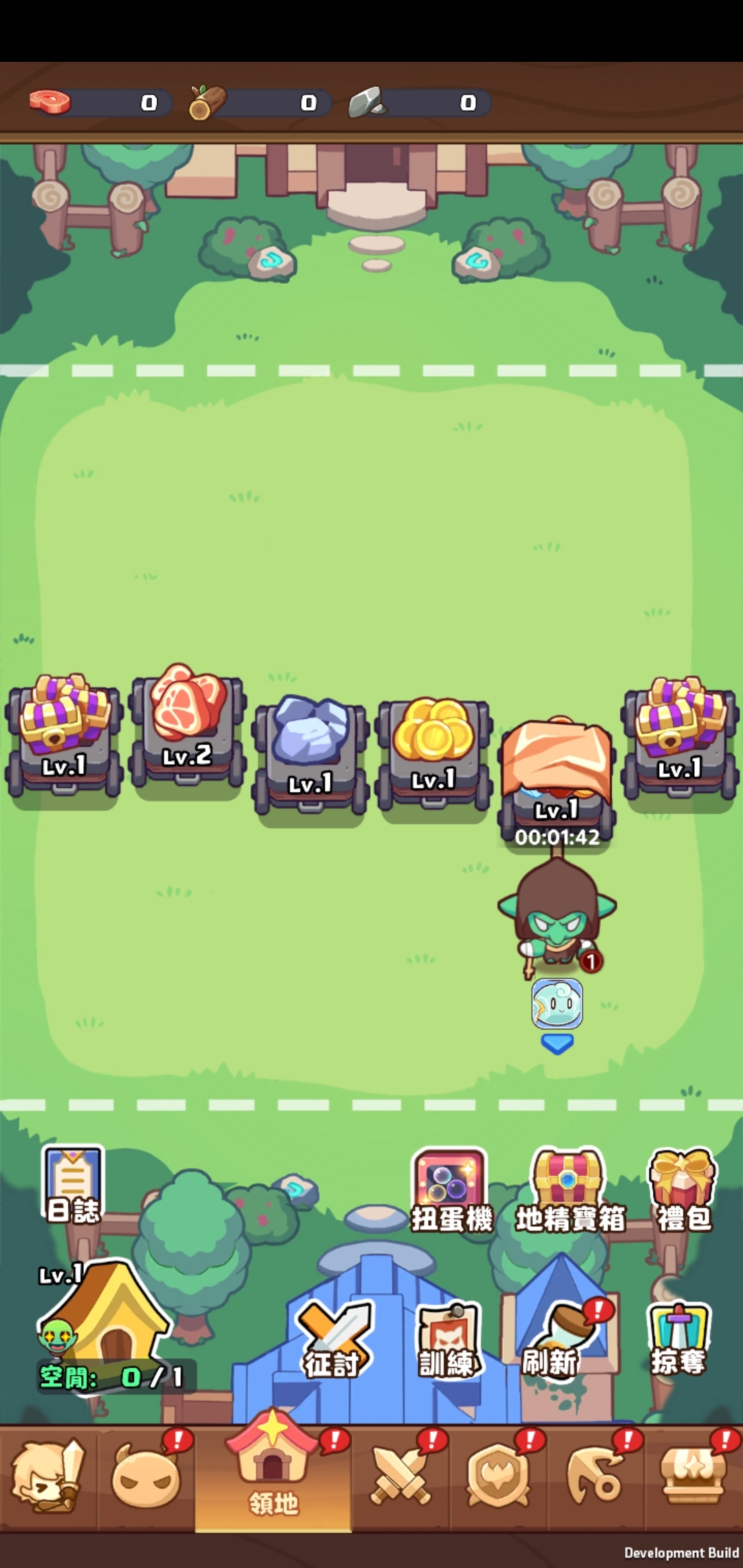Open the treasure chest tab
This screenshot has height=1568, width=743.
pyautogui.click(x=693, y=1477)
